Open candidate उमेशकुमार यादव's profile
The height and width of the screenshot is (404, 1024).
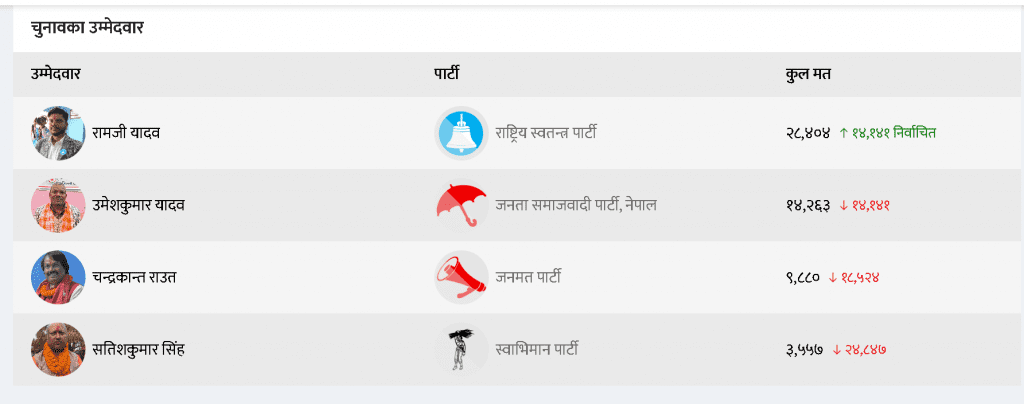(138, 205)
